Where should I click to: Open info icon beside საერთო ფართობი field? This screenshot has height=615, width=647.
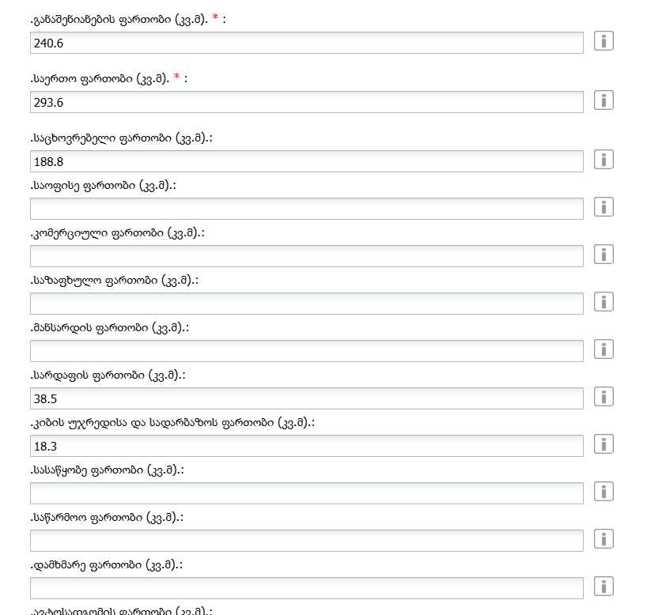pyautogui.click(x=603, y=100)
